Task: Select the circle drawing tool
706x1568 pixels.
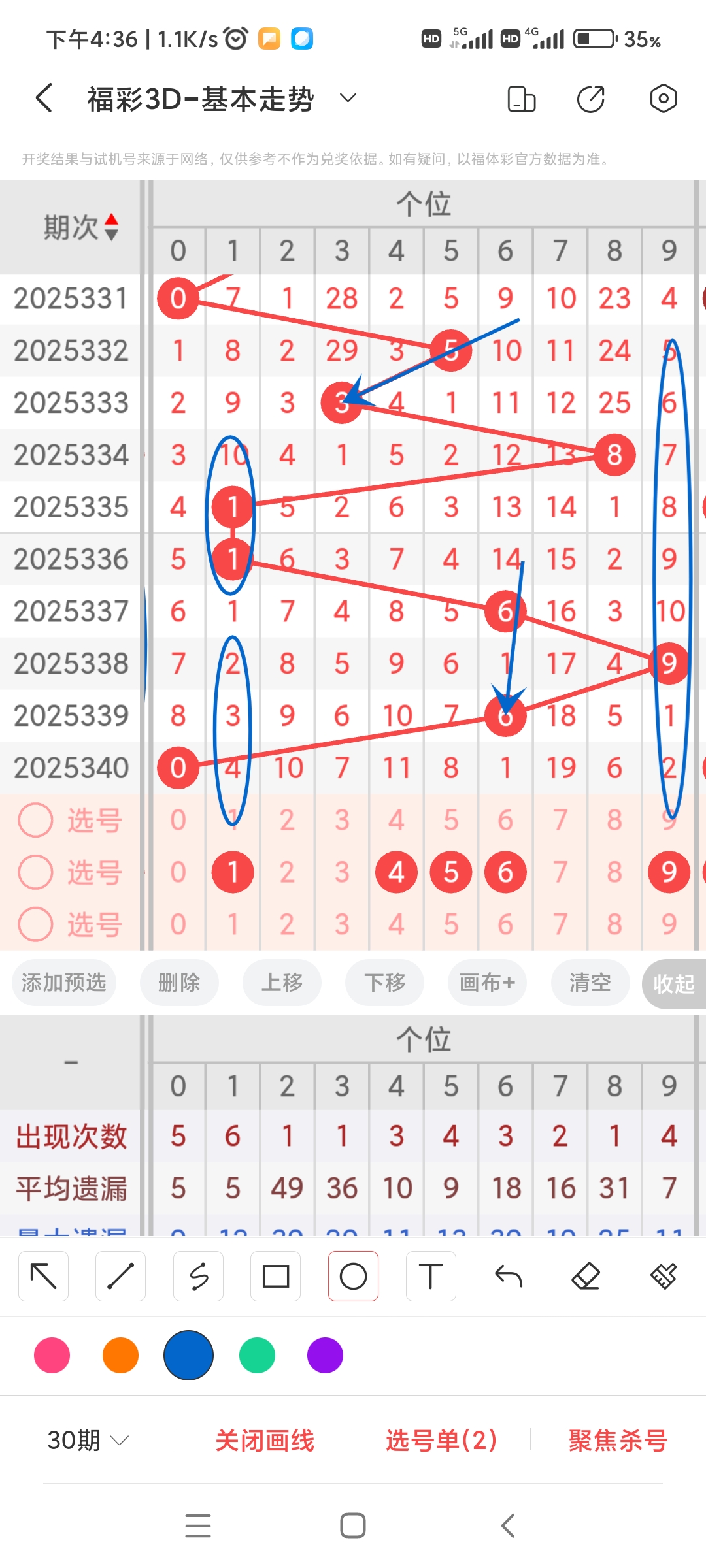Action: tap(353, 1275)
